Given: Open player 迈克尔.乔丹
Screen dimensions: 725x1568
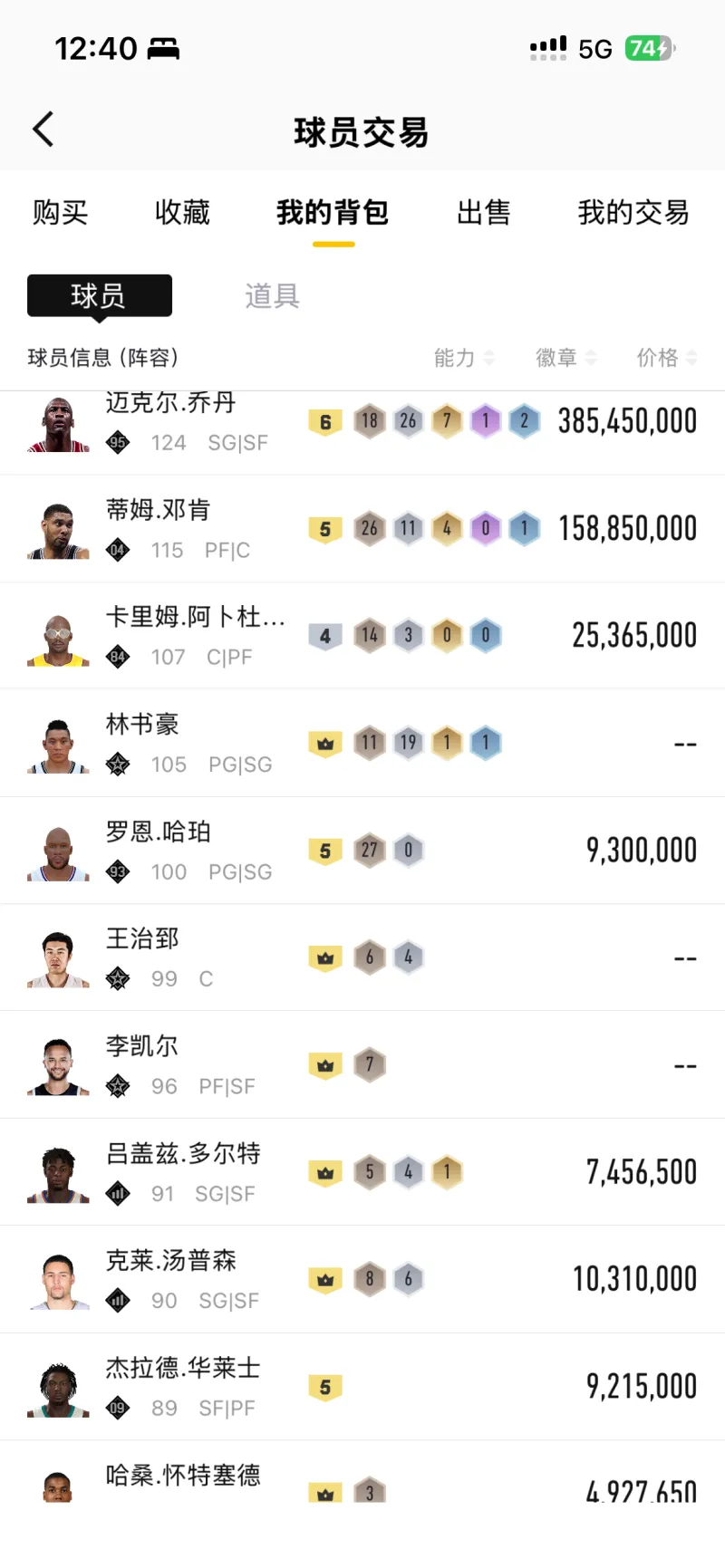Looking at the screenshot, I should (x=172, y=422).
